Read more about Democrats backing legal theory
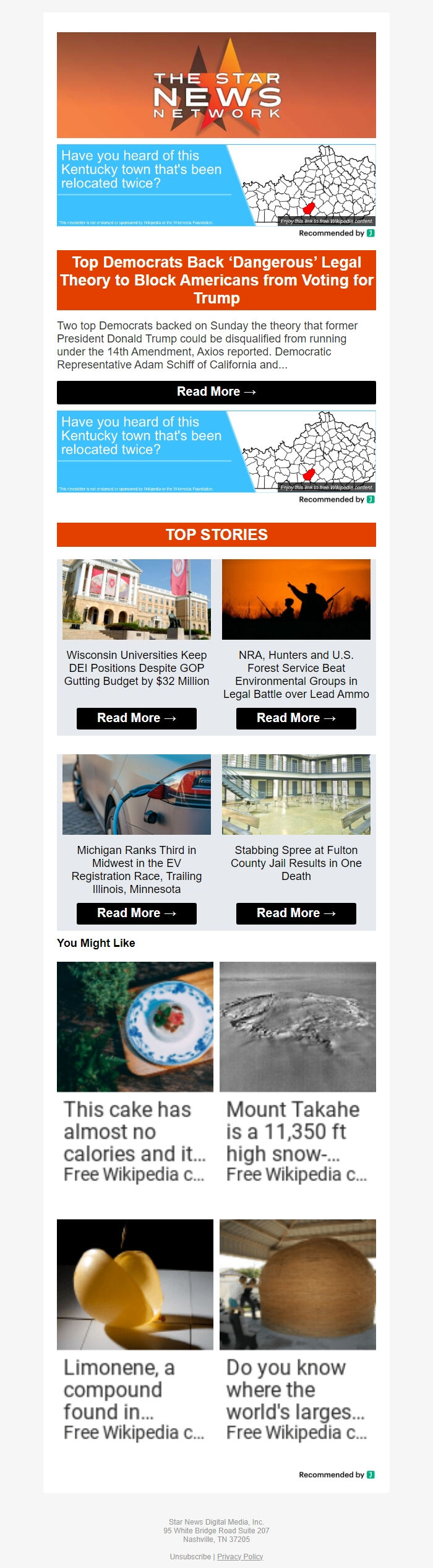 [216, 392]
